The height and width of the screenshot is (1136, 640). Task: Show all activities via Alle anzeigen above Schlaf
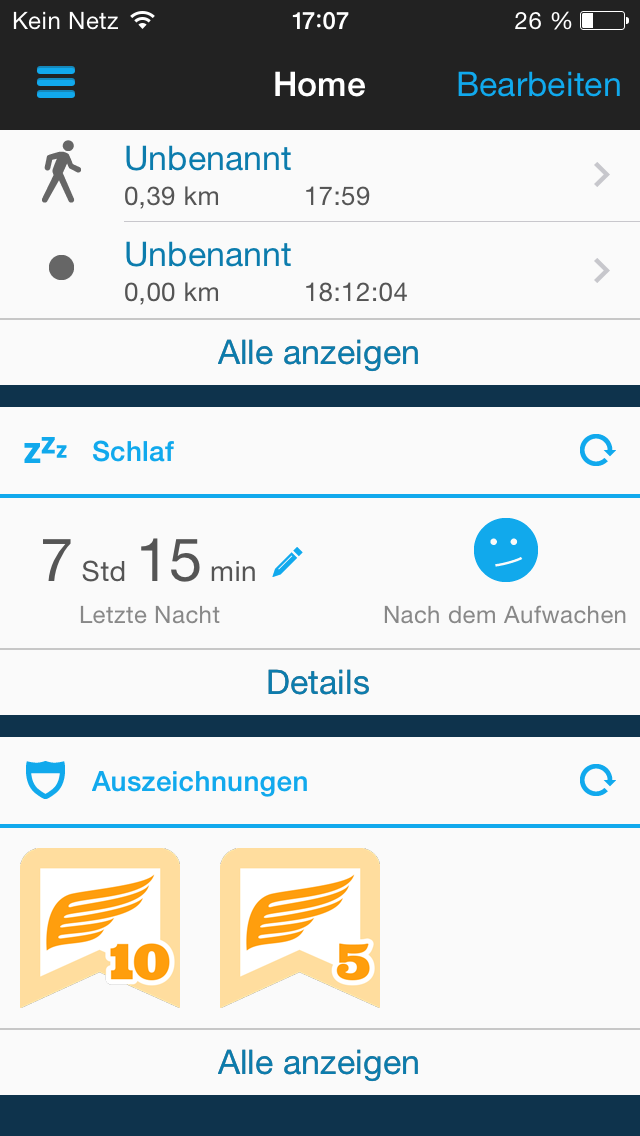319,353
